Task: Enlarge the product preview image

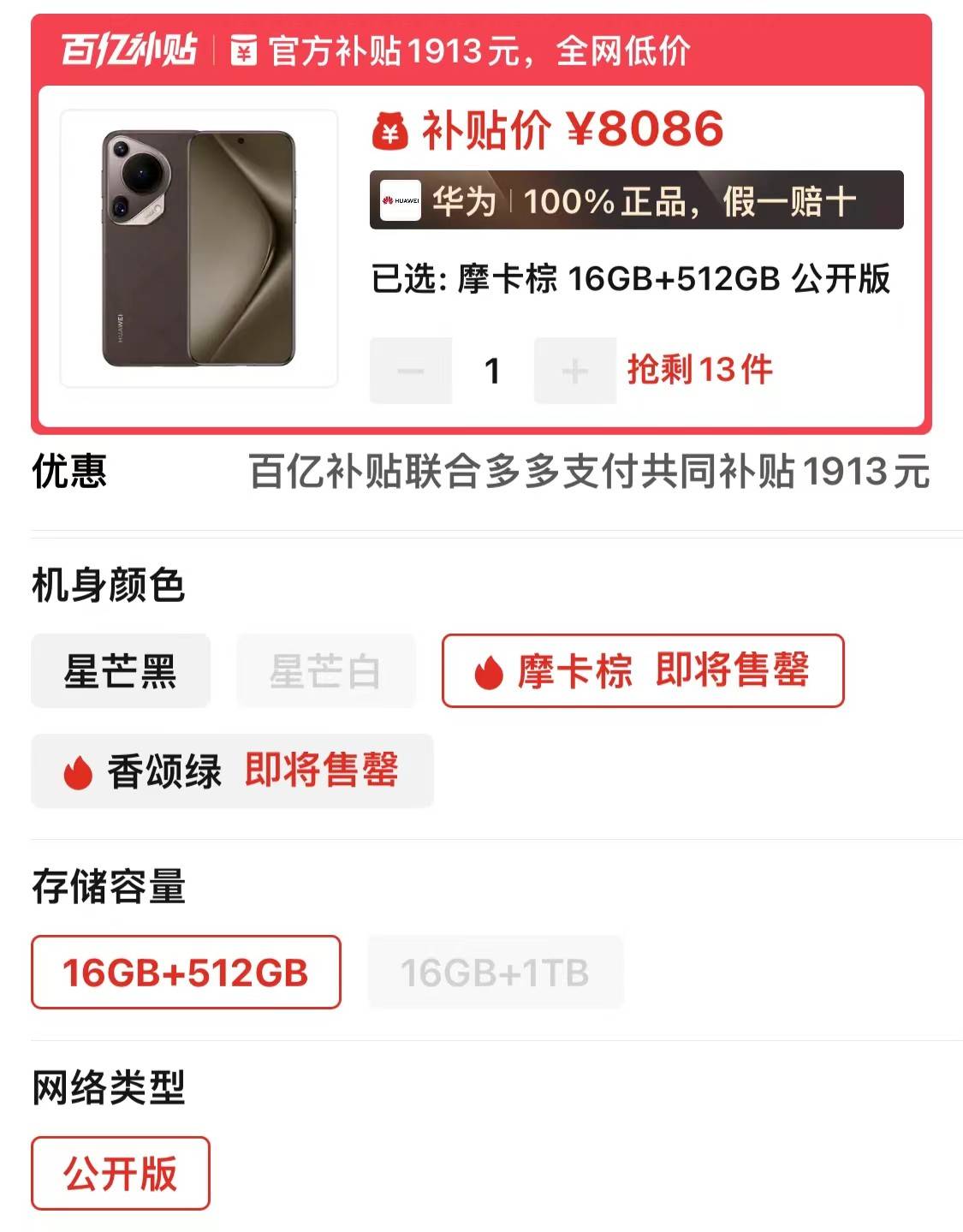Action: point(199,248)
